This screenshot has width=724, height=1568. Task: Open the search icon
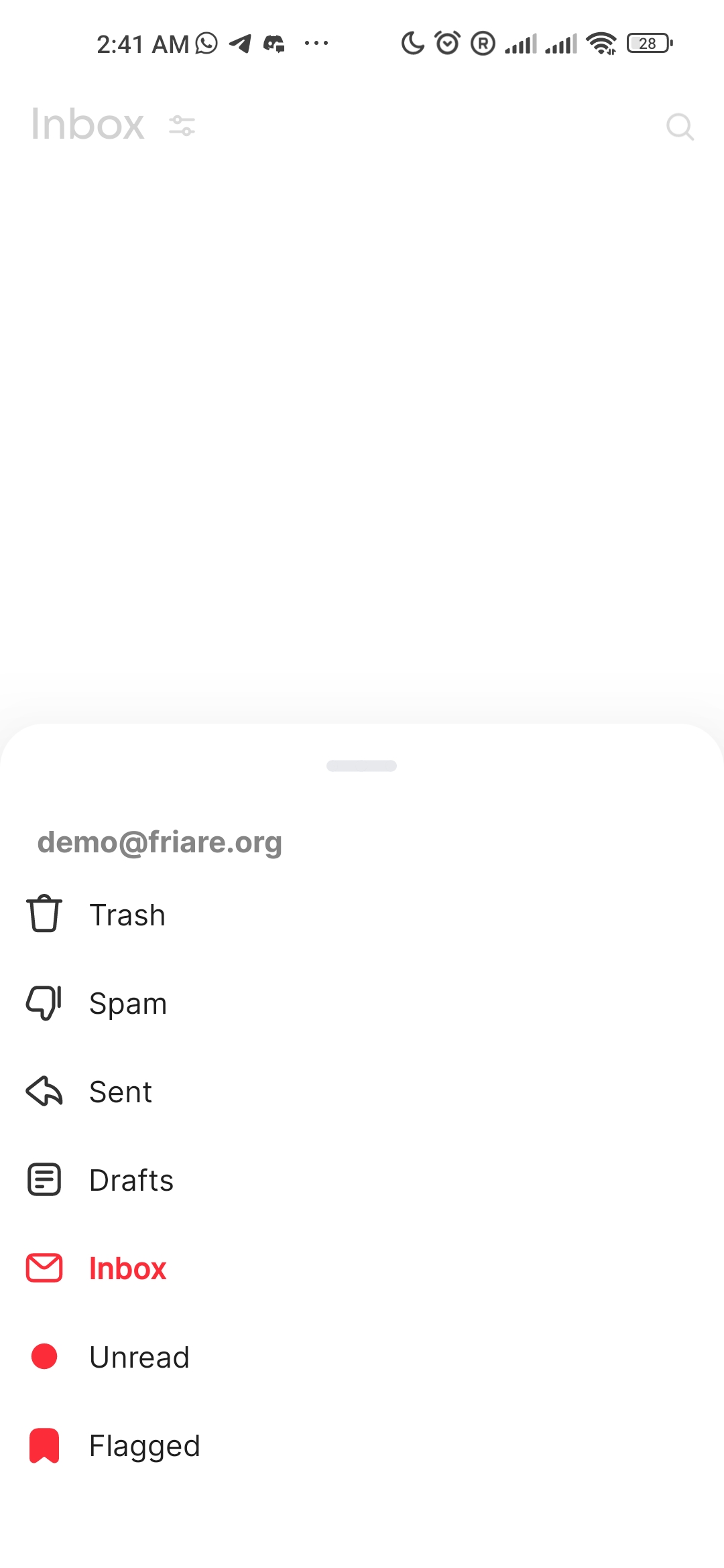click(x=680, y=126)
